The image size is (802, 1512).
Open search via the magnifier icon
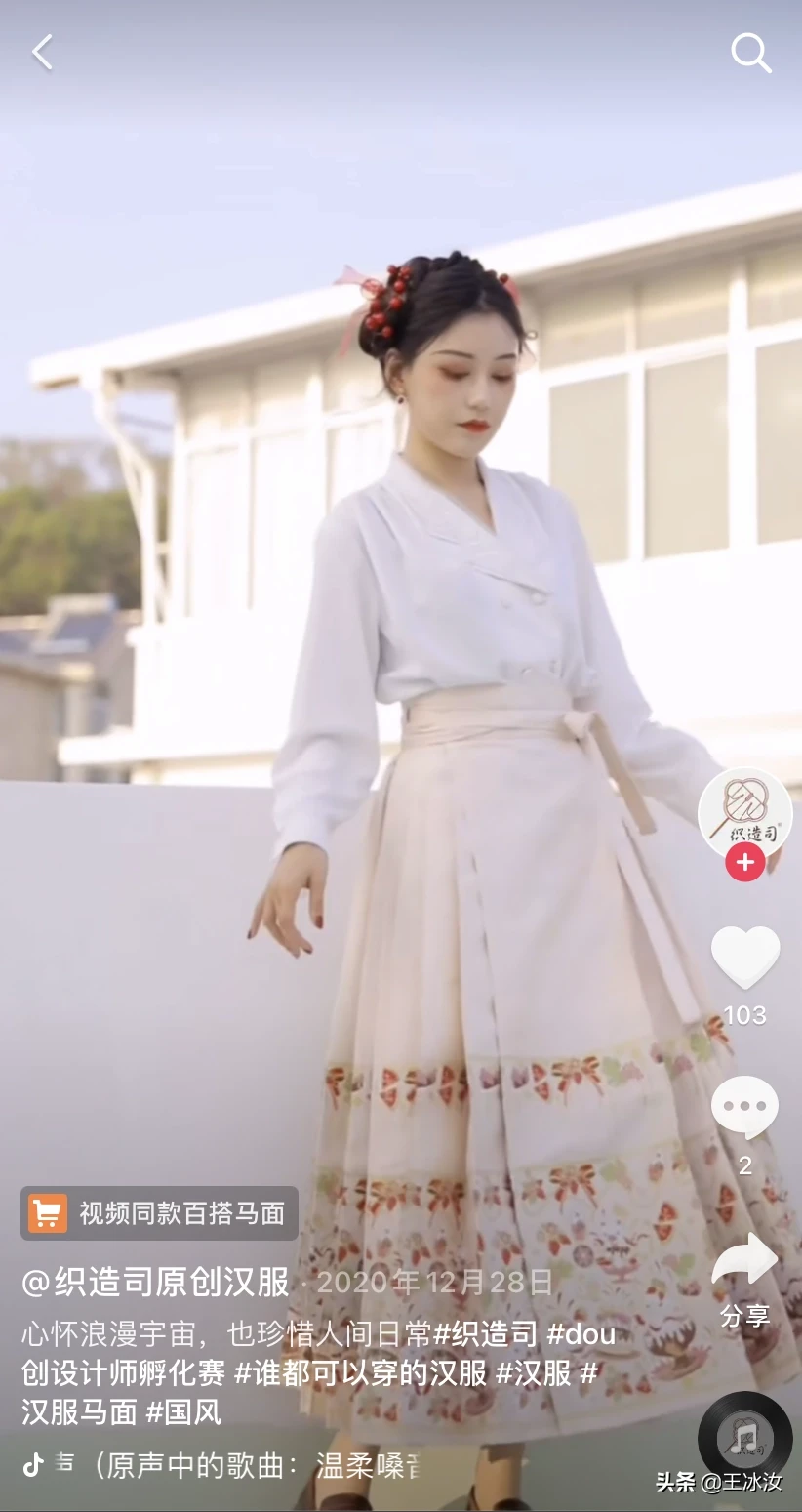pyautogui.click(x=750, y=54)
